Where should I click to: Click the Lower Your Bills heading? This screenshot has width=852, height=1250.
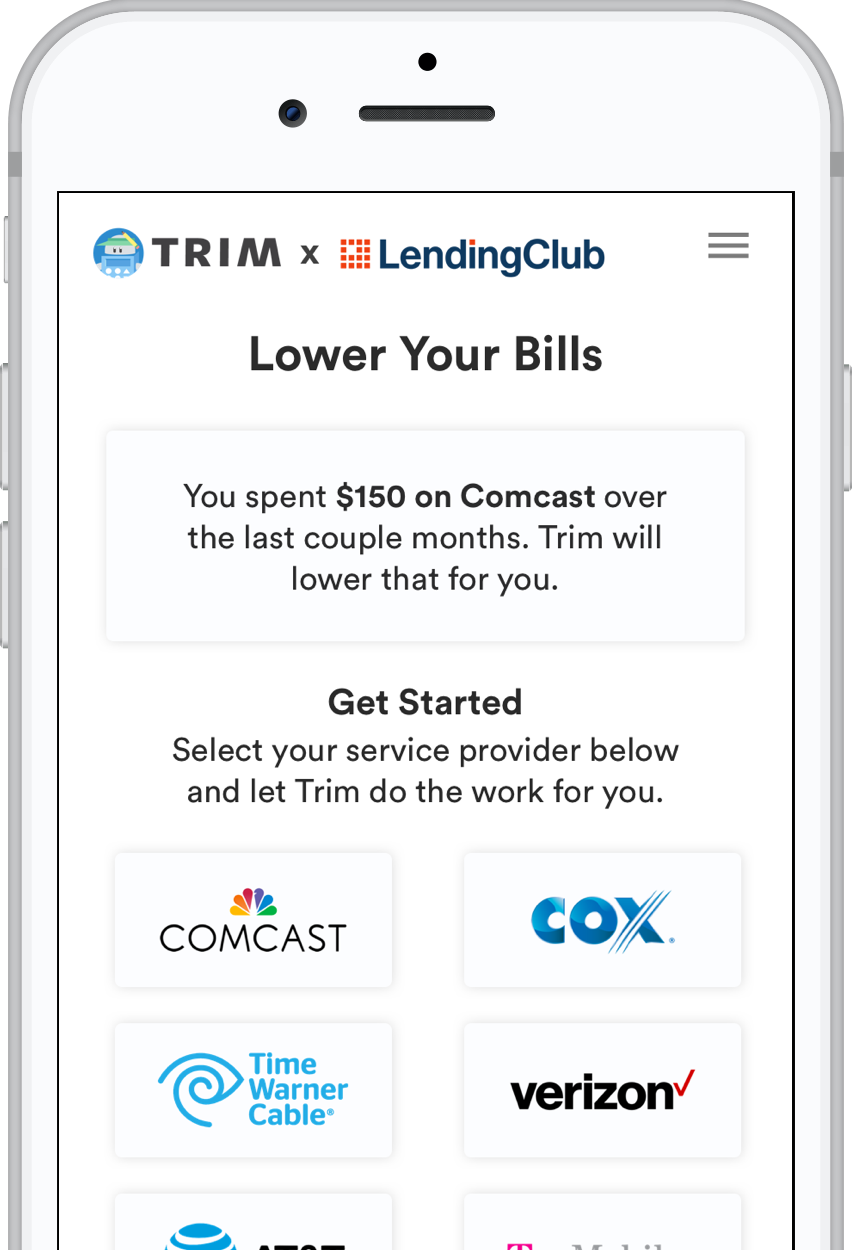click(x=425, y=354)
